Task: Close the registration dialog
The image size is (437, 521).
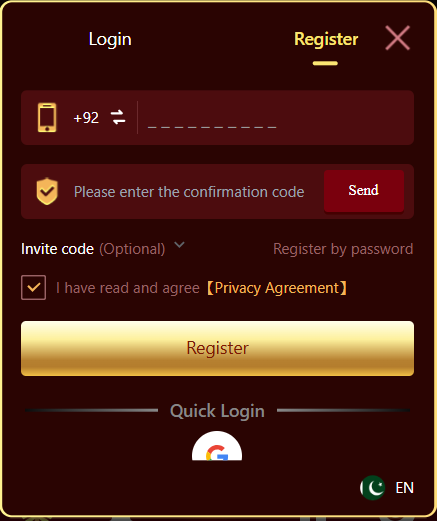Action: tap(397, 38)
